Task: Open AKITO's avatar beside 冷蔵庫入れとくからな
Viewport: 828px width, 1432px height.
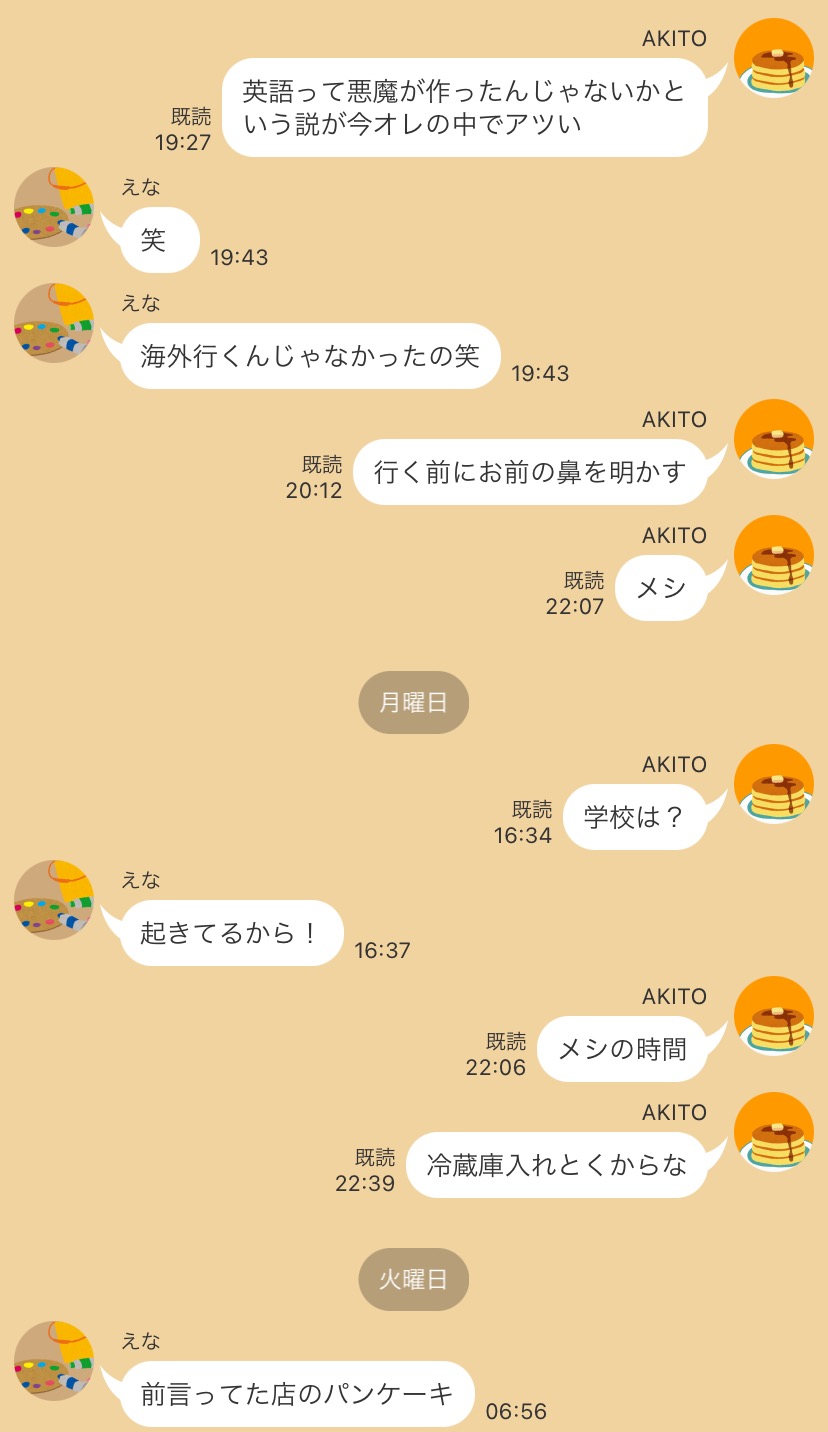Action: click(x=773, y=1132)
